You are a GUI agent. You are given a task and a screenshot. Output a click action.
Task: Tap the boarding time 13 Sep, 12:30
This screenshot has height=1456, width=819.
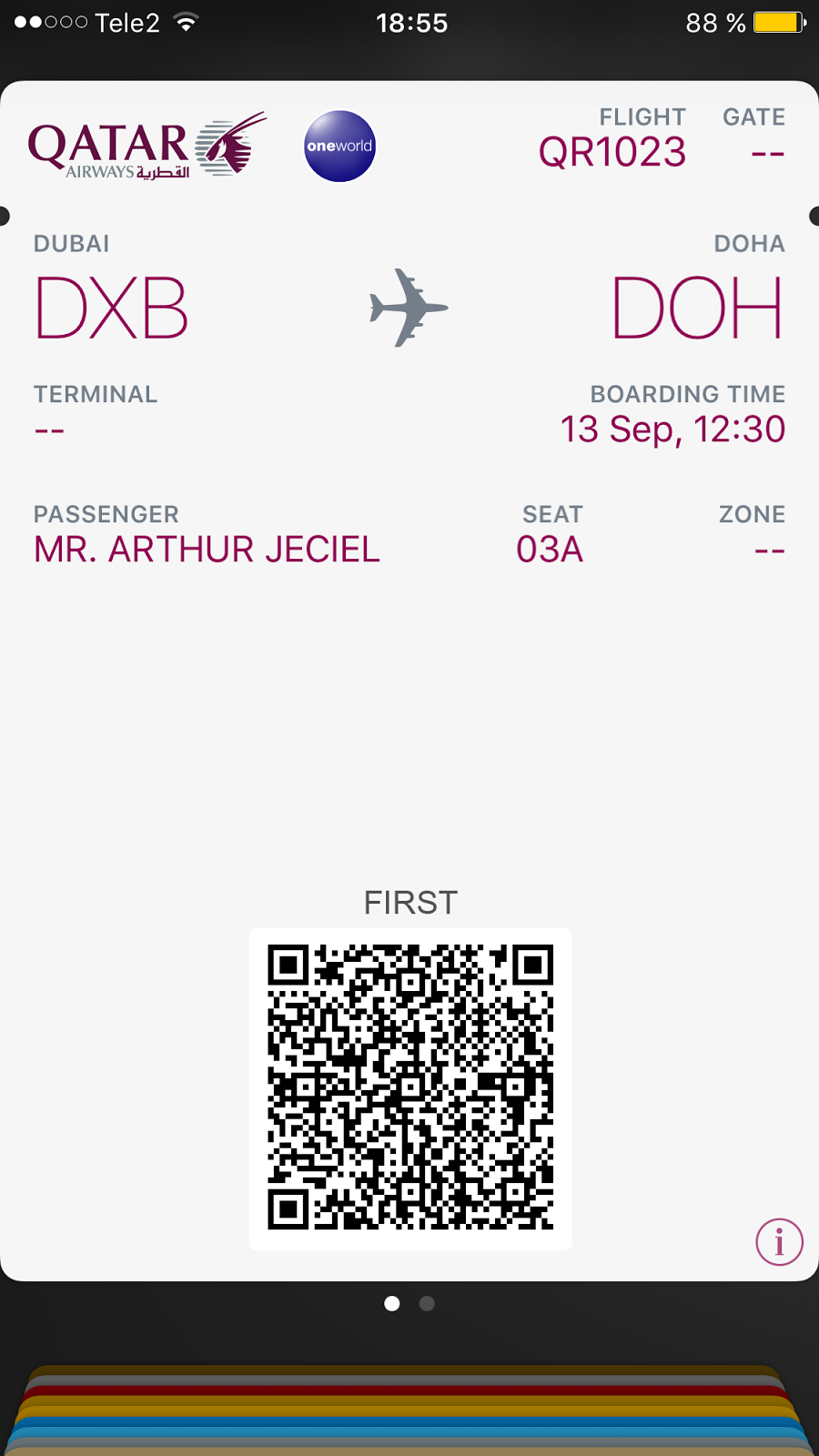(673, 429)
